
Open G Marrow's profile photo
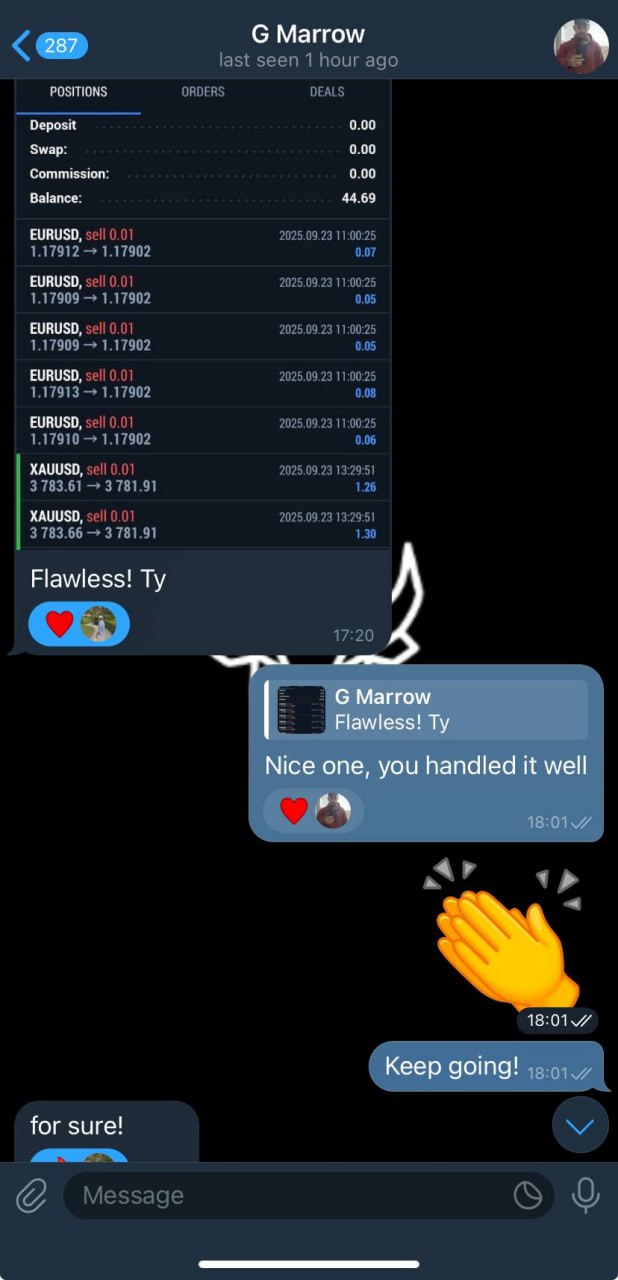(x=580, y=46)
